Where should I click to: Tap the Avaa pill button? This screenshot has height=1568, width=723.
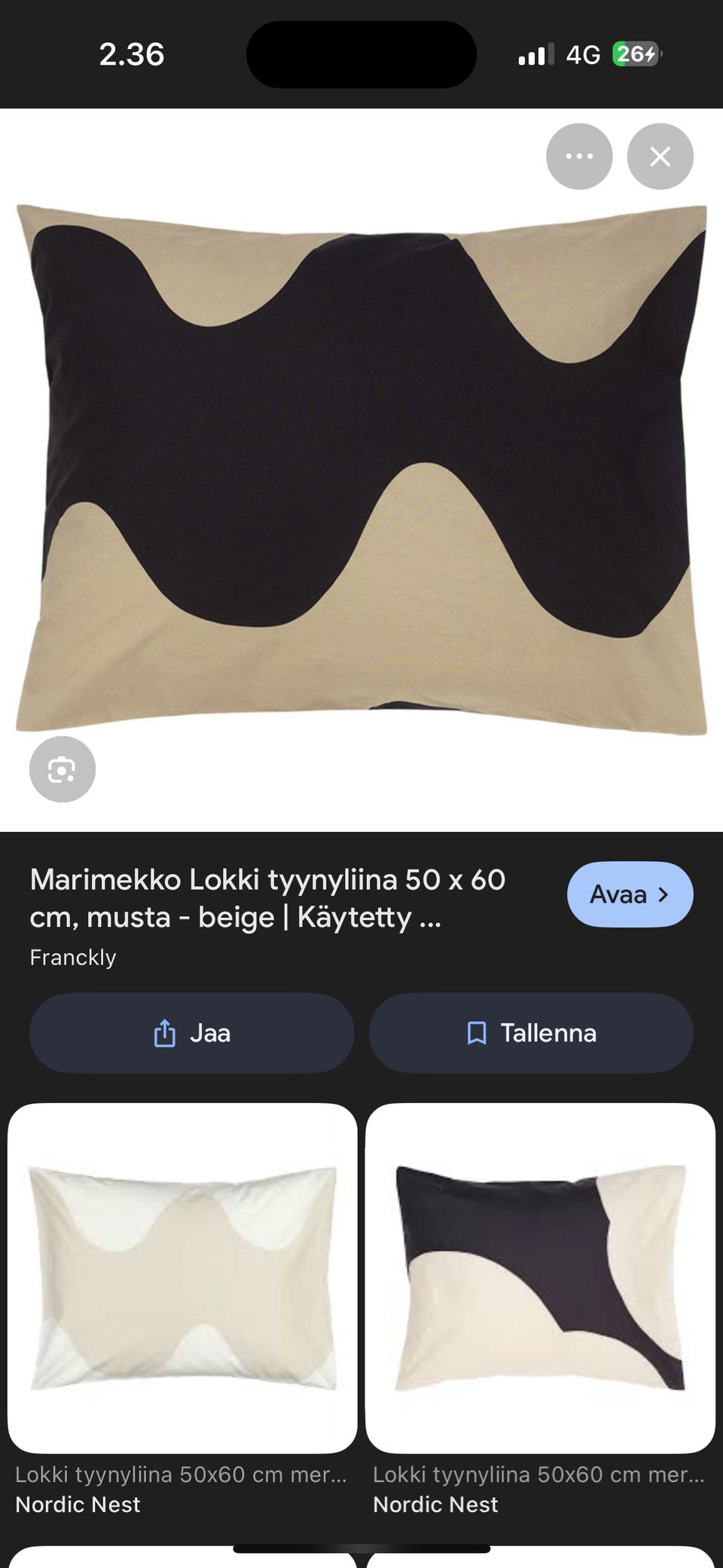(630, 894)
